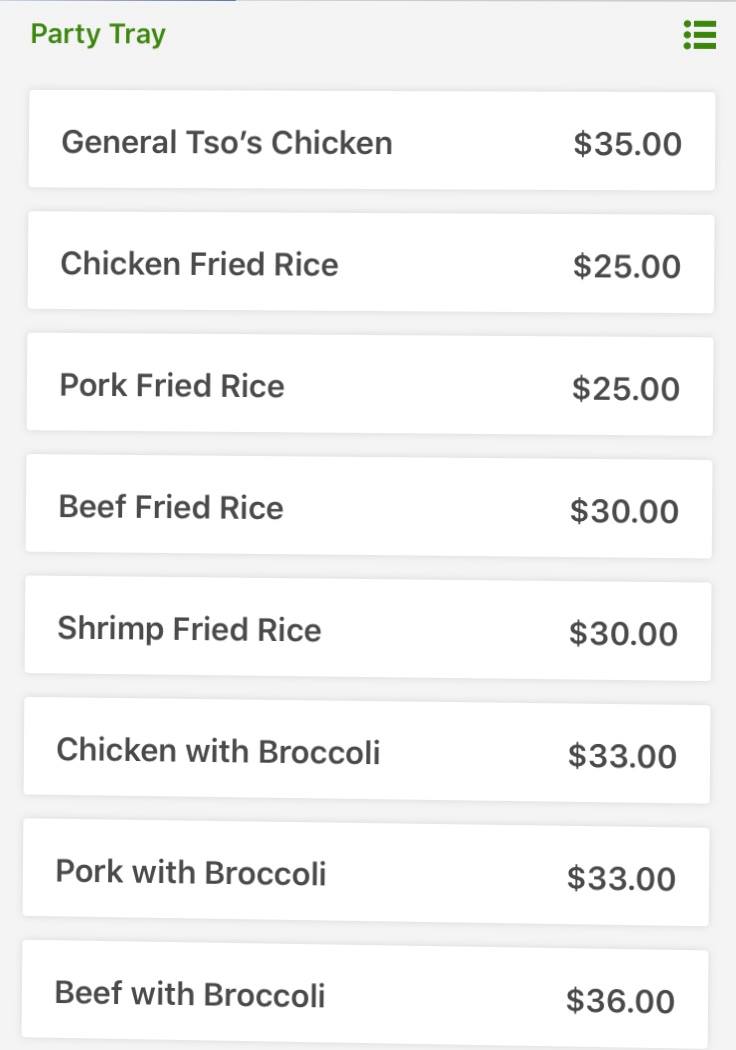The height and width of the screenshot is (1050, 736).
Task: Select General Tso's Chicken party tray
Action: coord(371,141)
